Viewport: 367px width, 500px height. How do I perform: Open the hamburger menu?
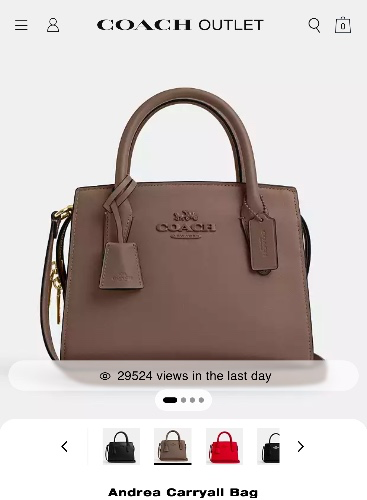point(21,25)
